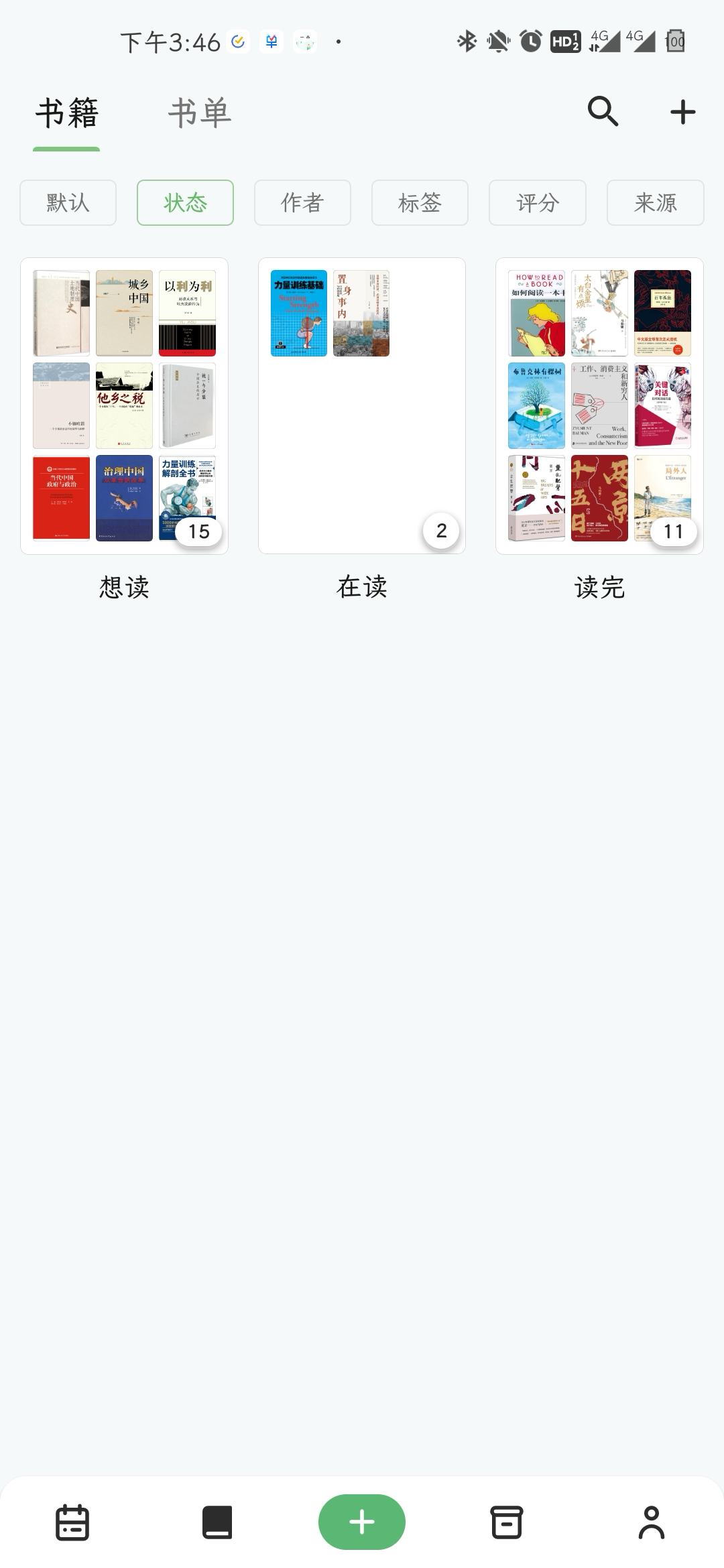This screenshot has width=724, height=1568.
Task: Switch to the bookshelf tab at bottom left
Action: pos(217,1521)
